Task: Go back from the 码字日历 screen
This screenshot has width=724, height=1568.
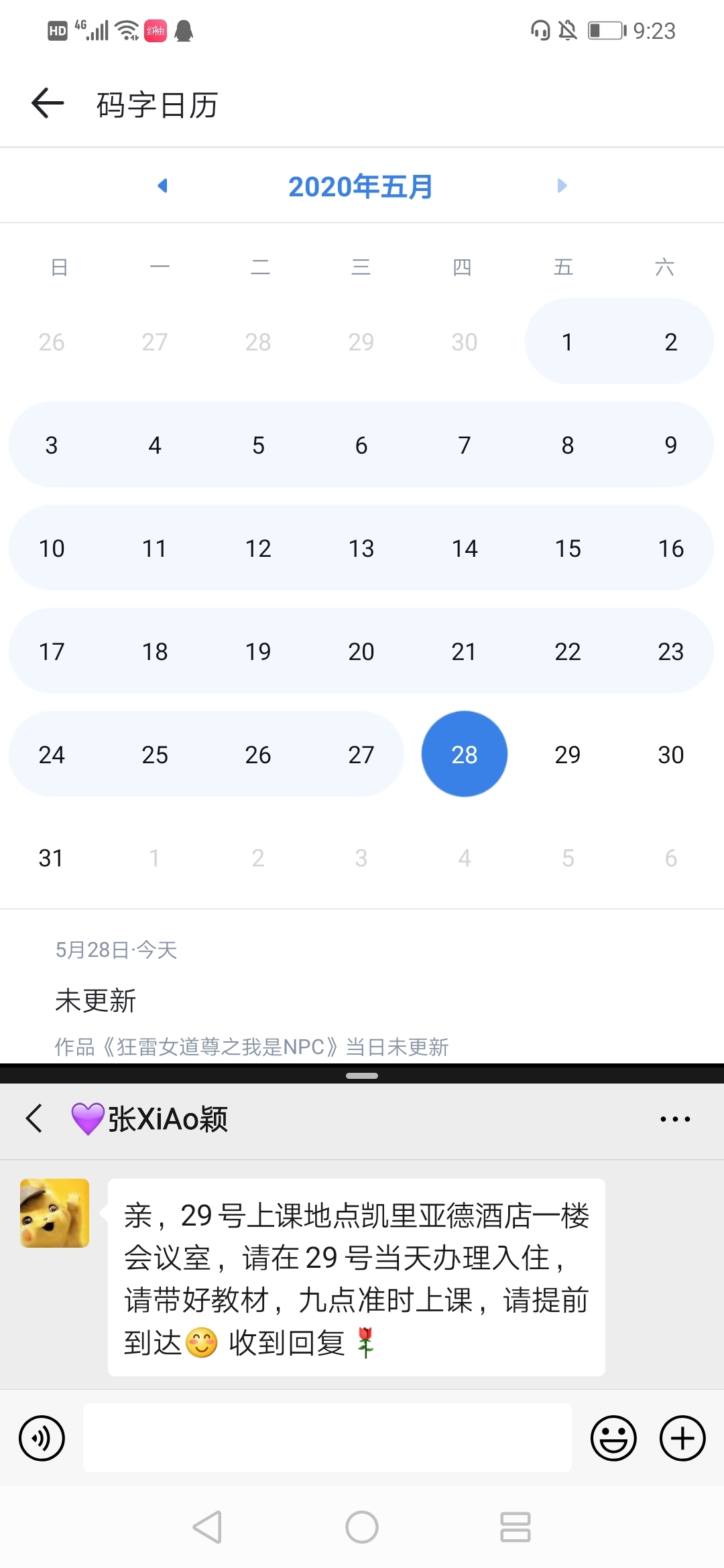Action: pyautogui.click(x=48, y=104)
